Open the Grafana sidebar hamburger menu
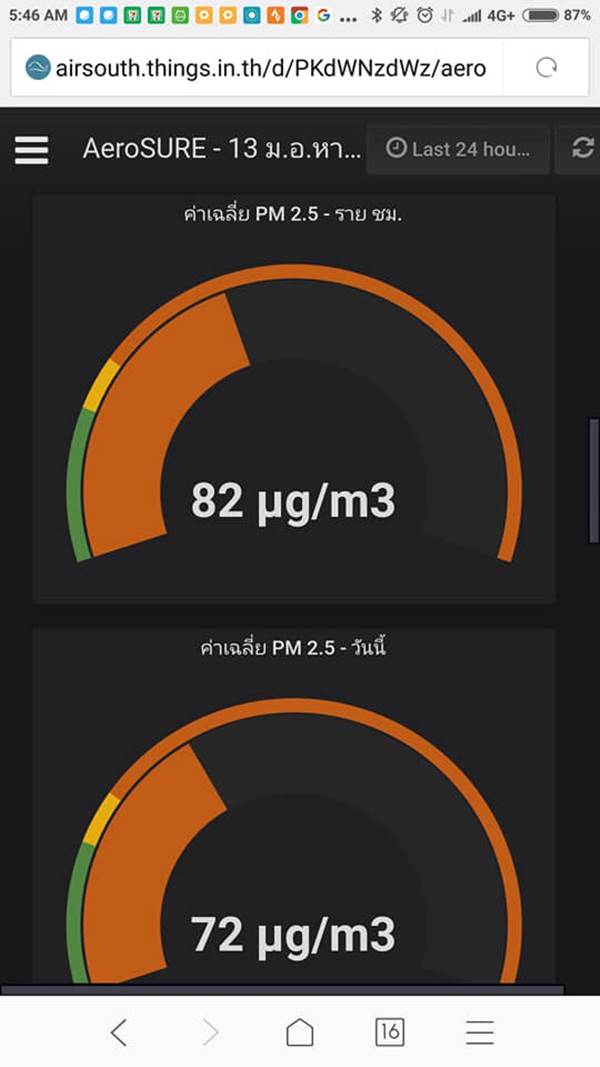The image size is (600, 1067). click(x=32, y=149)
